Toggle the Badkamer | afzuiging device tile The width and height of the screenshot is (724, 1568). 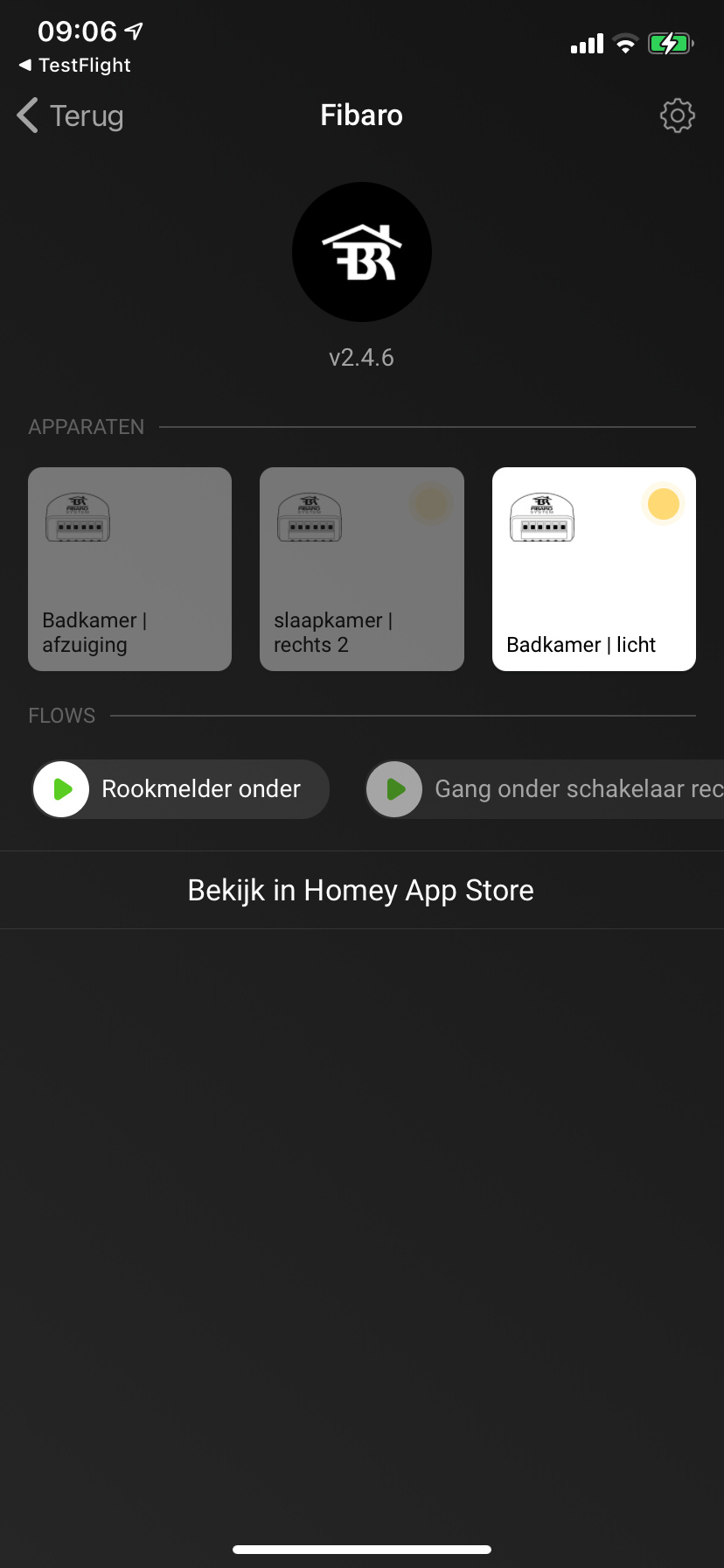tap(129, 569)
